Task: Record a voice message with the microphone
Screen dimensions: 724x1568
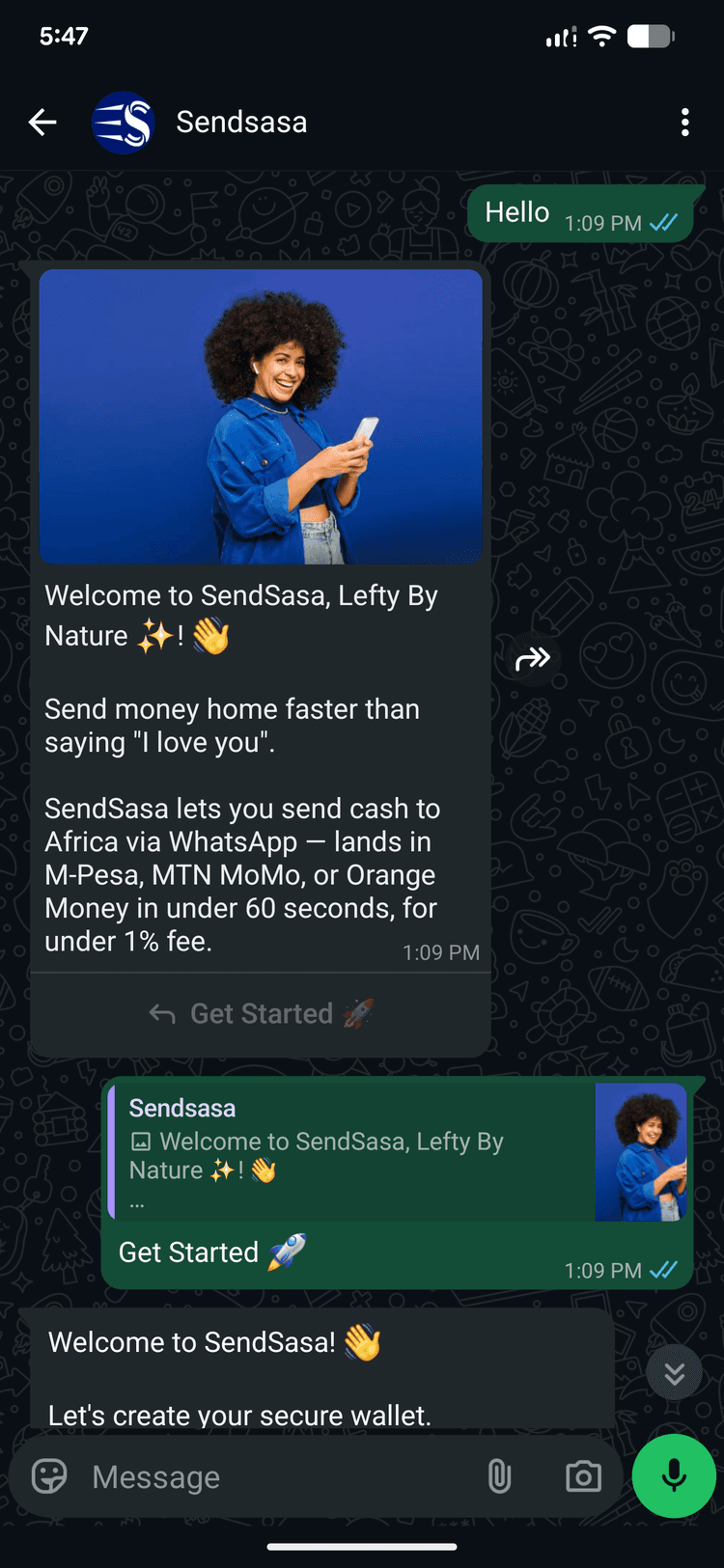Action: (x=674, y=1476)
